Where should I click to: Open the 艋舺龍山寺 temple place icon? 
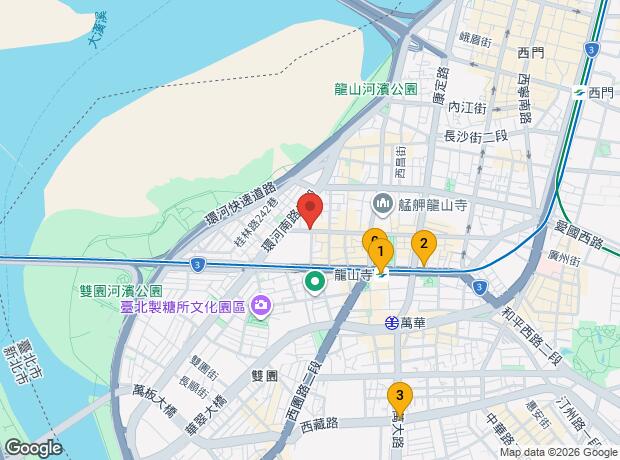click(382, 205)
